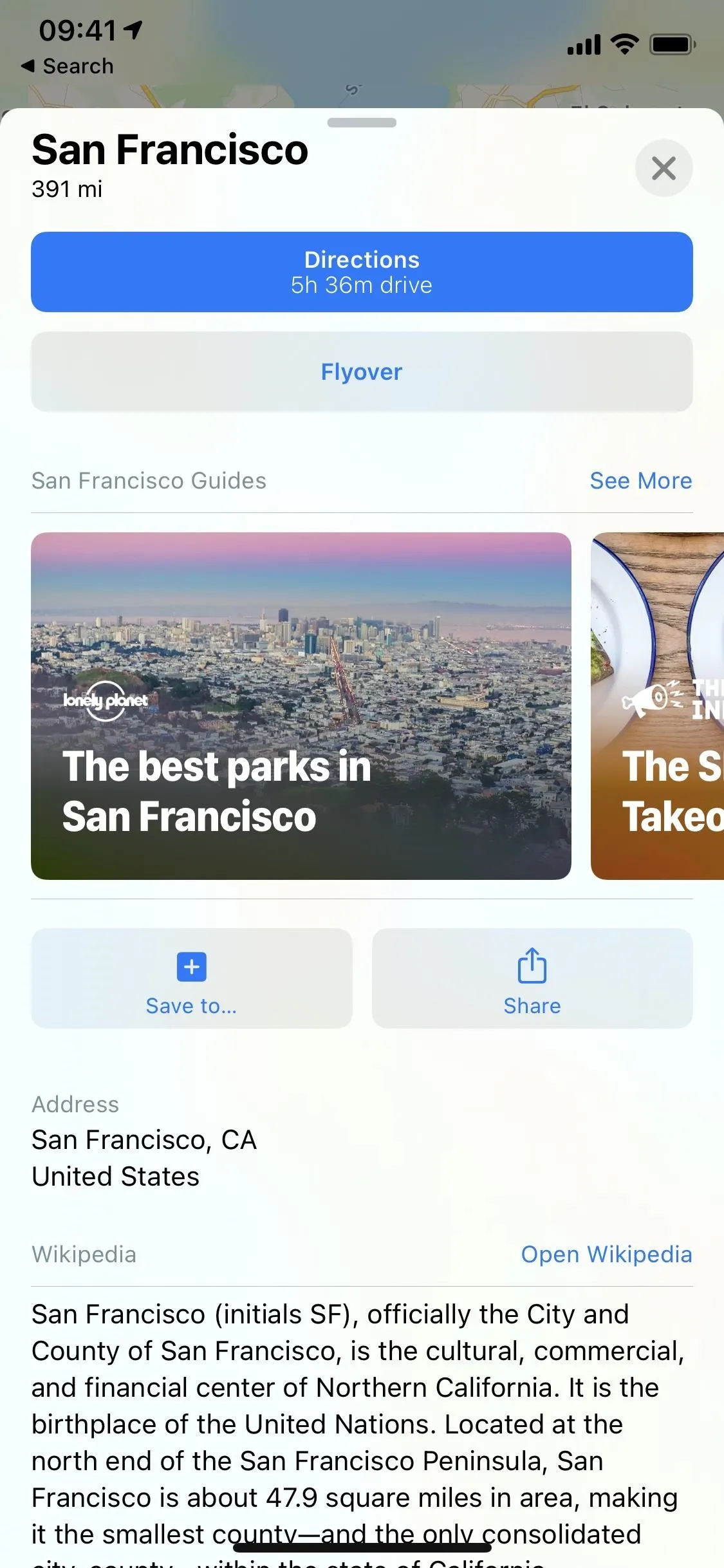The image size is (724, 1568).
Task: Get Directions for the 5h 36m drive
Action: coord(362,272)
